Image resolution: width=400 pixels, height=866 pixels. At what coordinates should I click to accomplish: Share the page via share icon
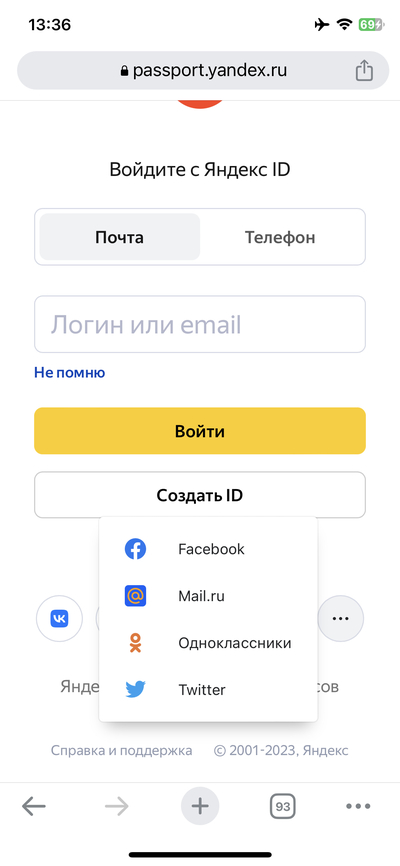(x=364, y=71)
